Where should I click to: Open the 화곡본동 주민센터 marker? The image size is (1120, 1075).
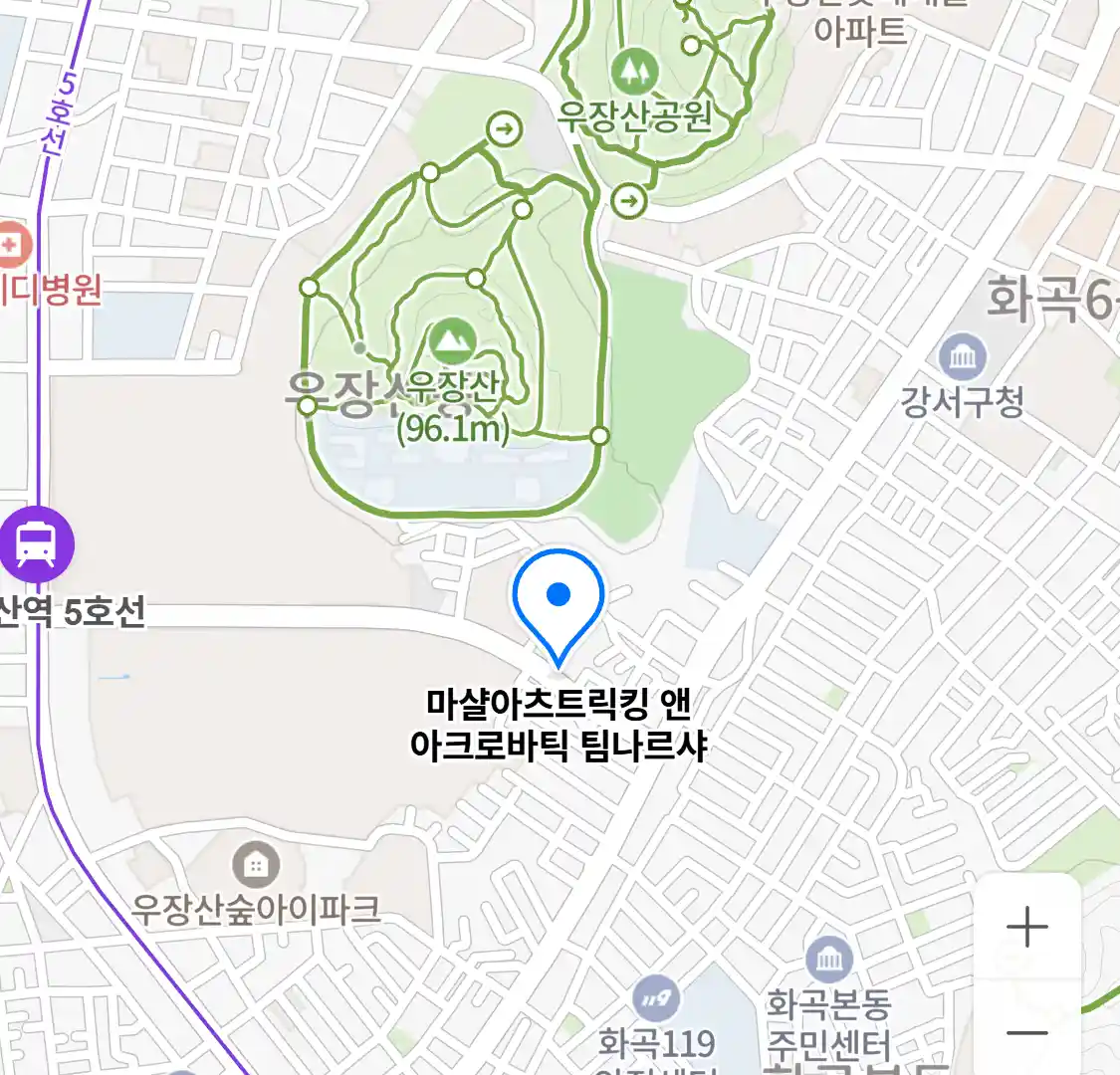click(x=828, y=959)
